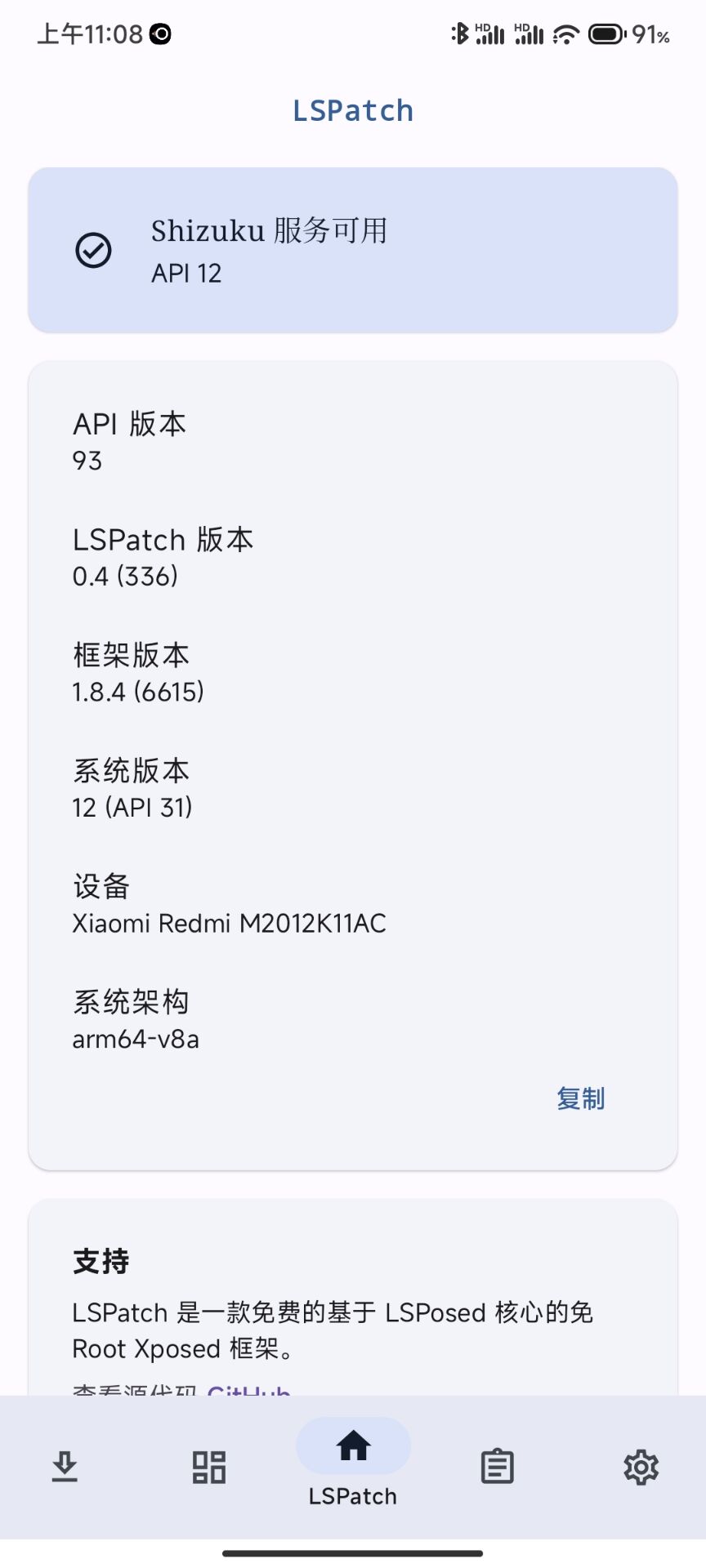
Task: Open the settings gear tab
Action: click(x=641, y=1467)
